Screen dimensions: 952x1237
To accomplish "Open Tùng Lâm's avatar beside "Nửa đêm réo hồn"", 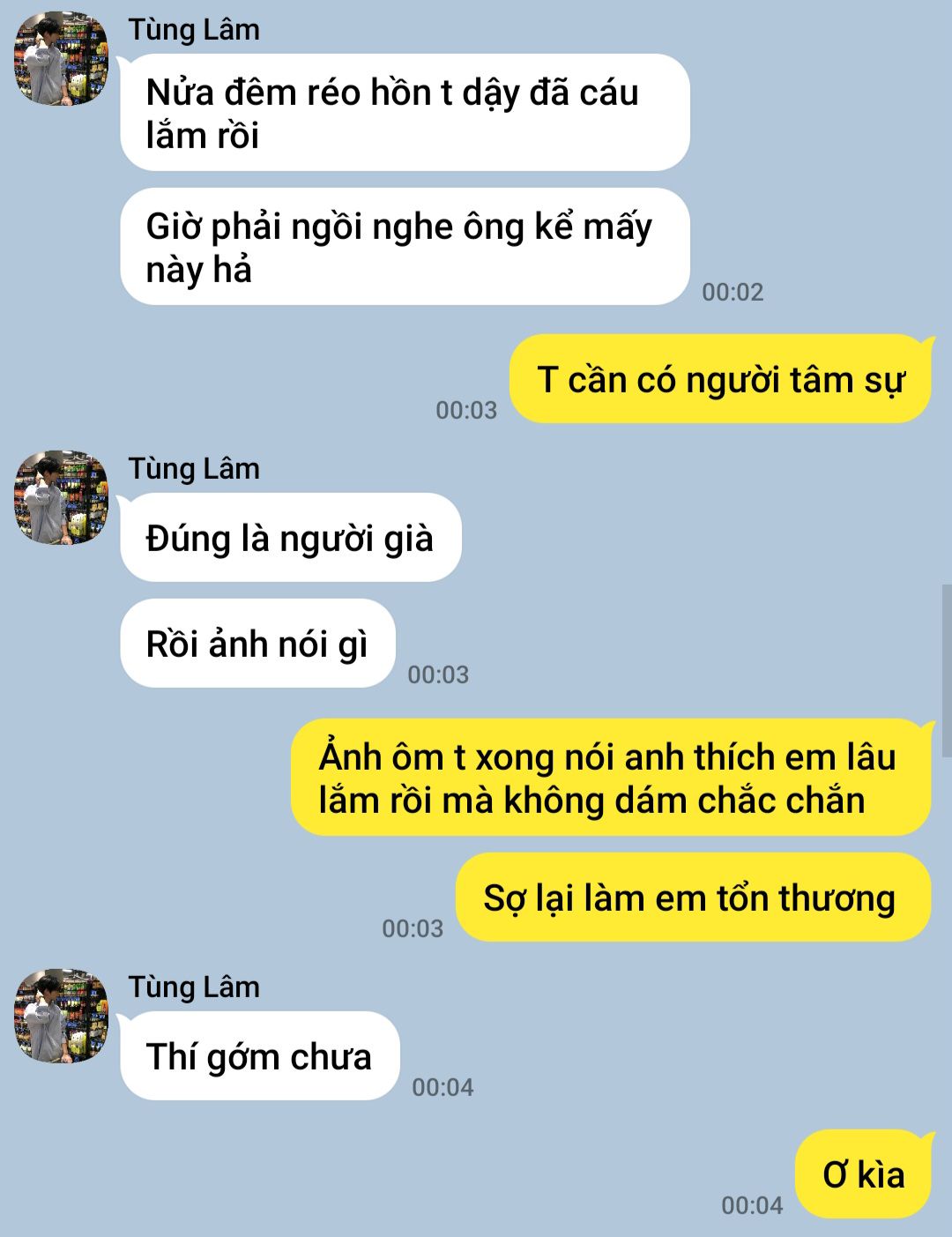I will 61,58.
